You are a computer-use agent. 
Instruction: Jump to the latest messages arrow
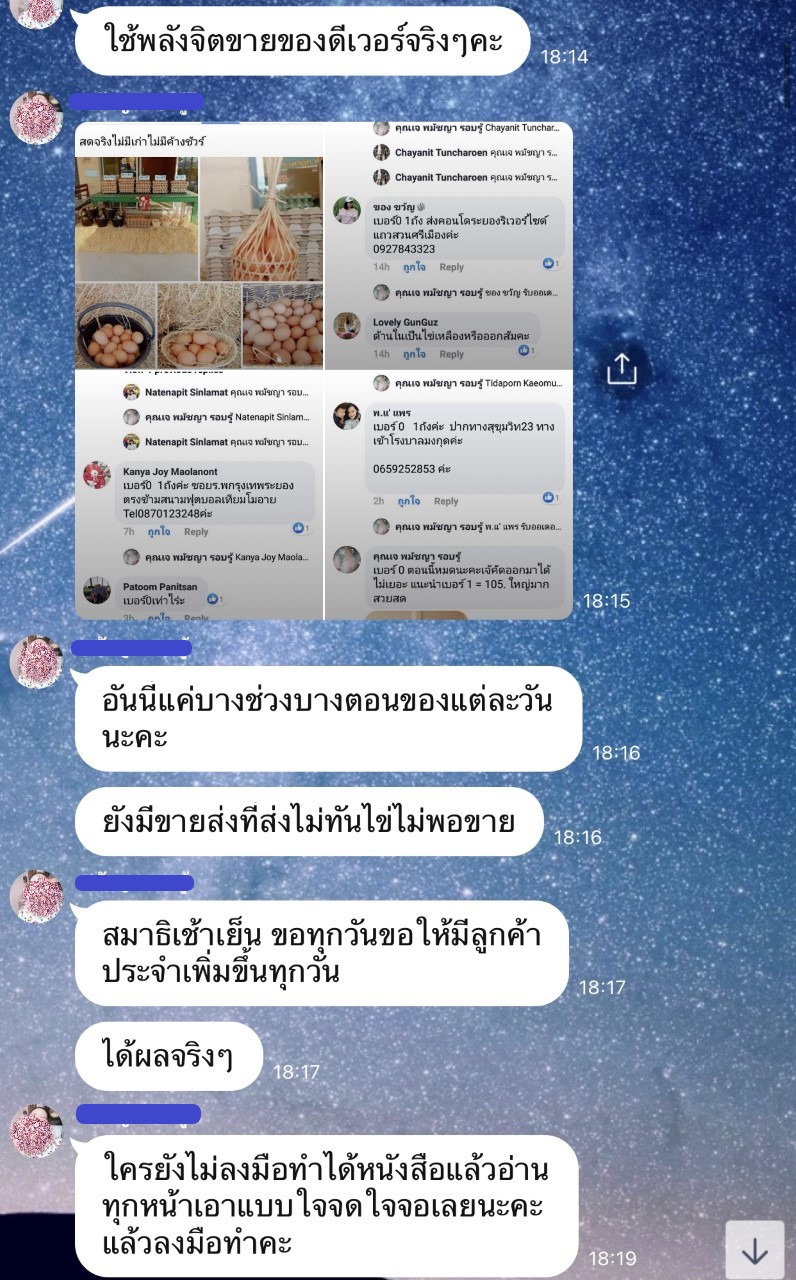click(x=754, y=1250)
